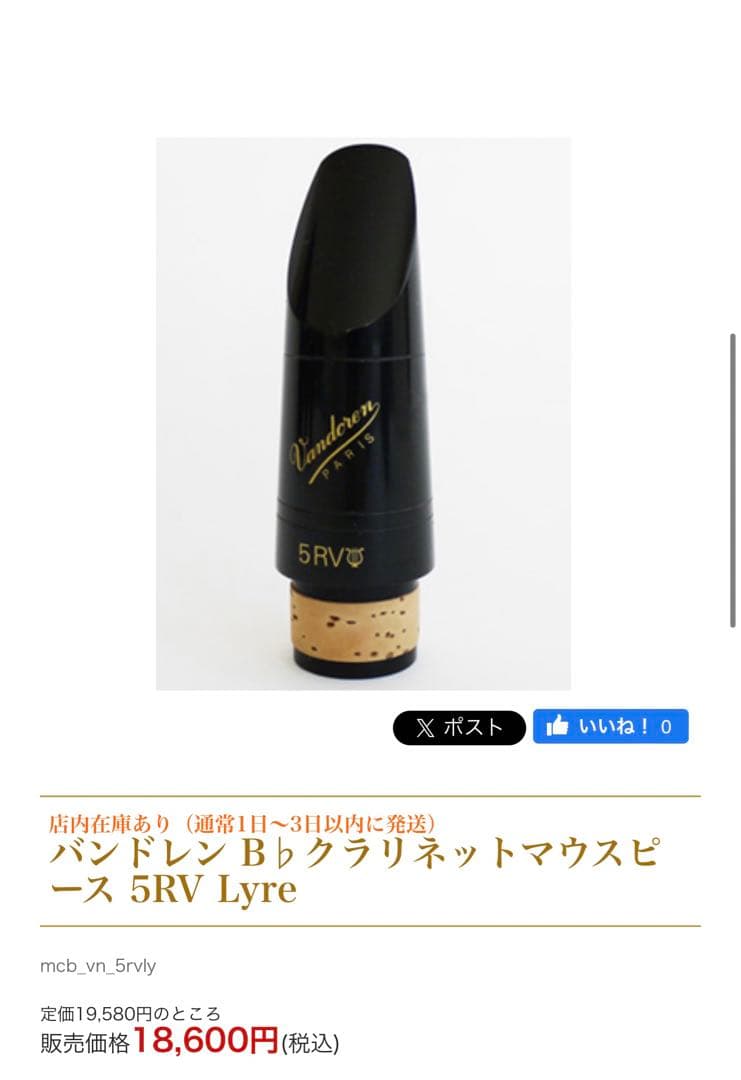
Task: Tap the X share icon to post about this product
Action: [425, 727]
